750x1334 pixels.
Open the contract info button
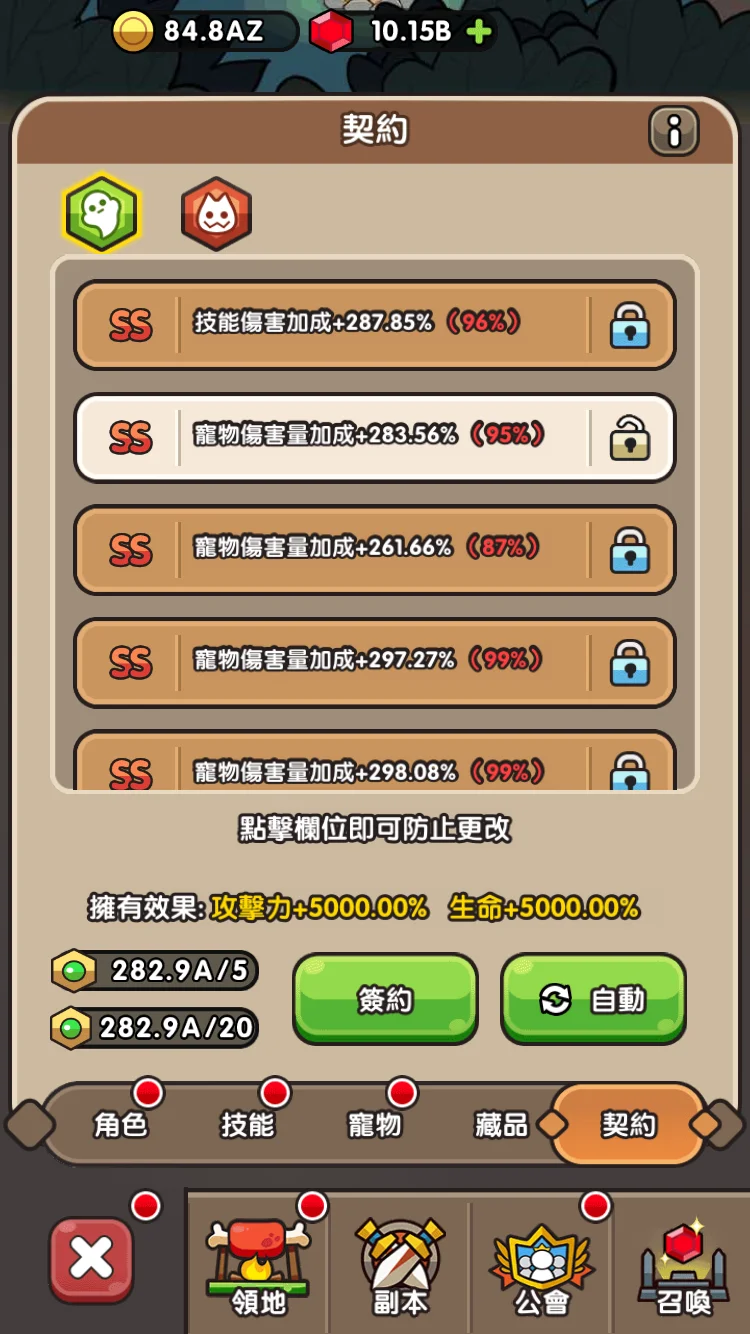pos(674,131)
